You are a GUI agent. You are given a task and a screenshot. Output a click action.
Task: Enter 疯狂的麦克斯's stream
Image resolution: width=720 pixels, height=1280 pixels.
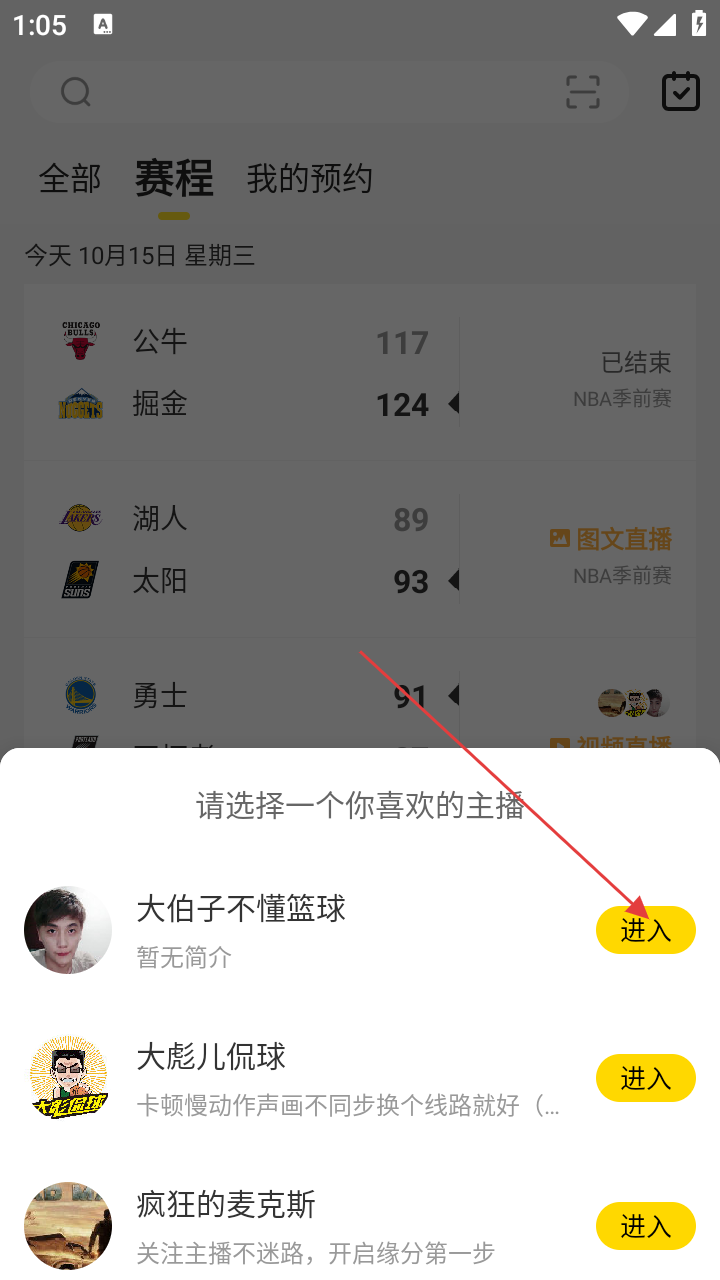[645, 1226]
